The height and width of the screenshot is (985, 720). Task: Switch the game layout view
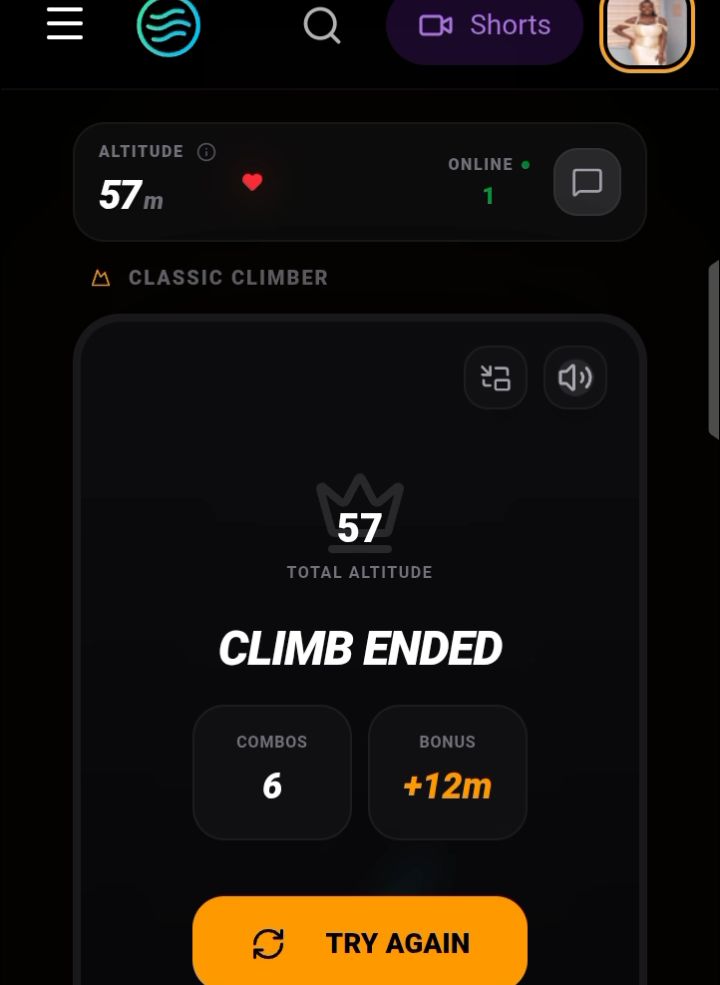(x=495, y=377)
